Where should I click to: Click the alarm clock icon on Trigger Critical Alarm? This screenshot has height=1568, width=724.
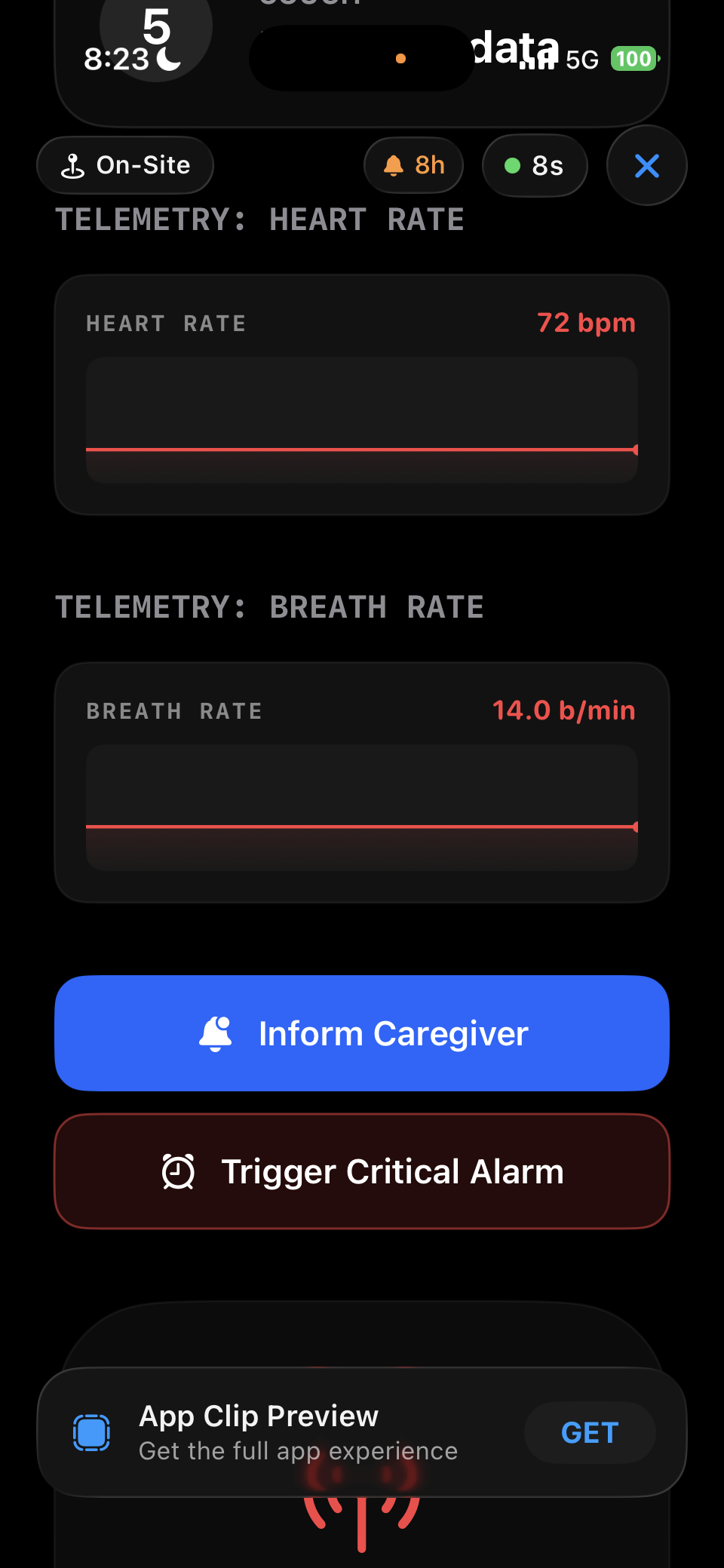178,1171
